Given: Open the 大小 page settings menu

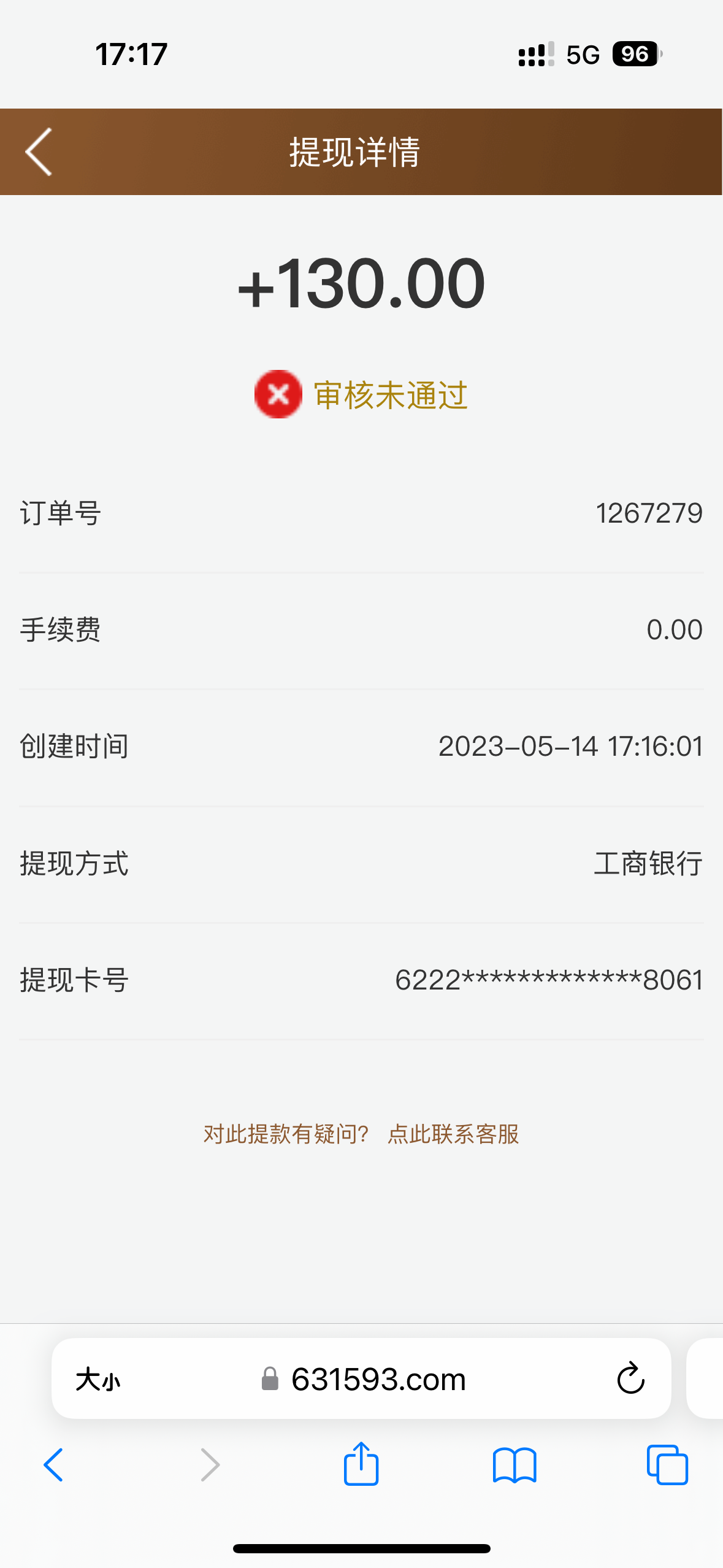Looking at the screenshot, I should 98,1380.
